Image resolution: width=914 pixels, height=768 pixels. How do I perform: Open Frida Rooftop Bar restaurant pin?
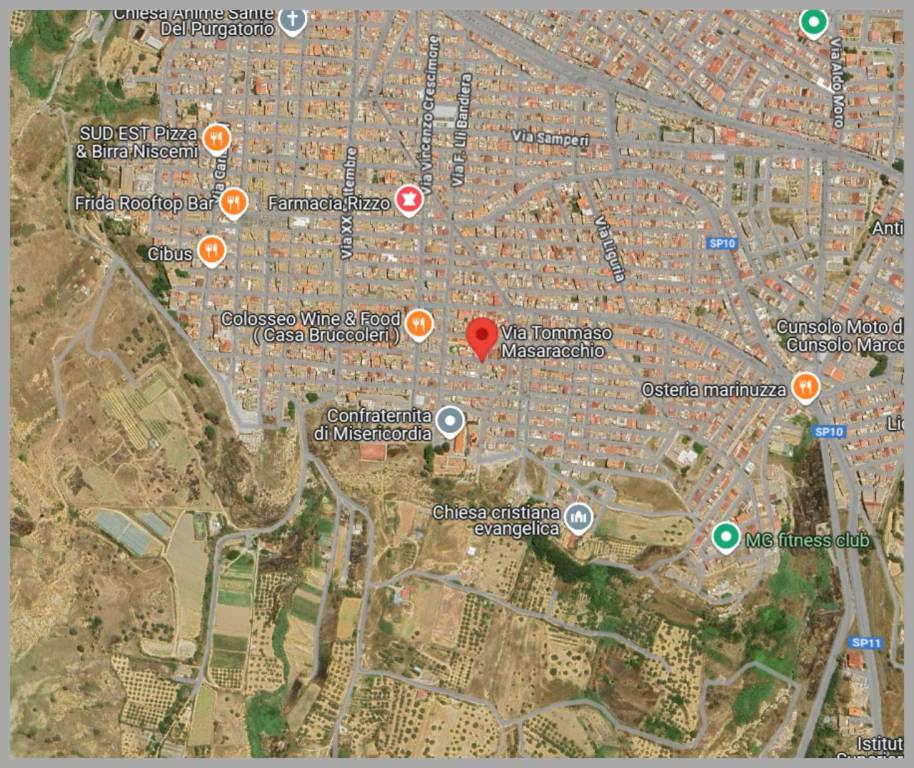(x=233, y=203)
